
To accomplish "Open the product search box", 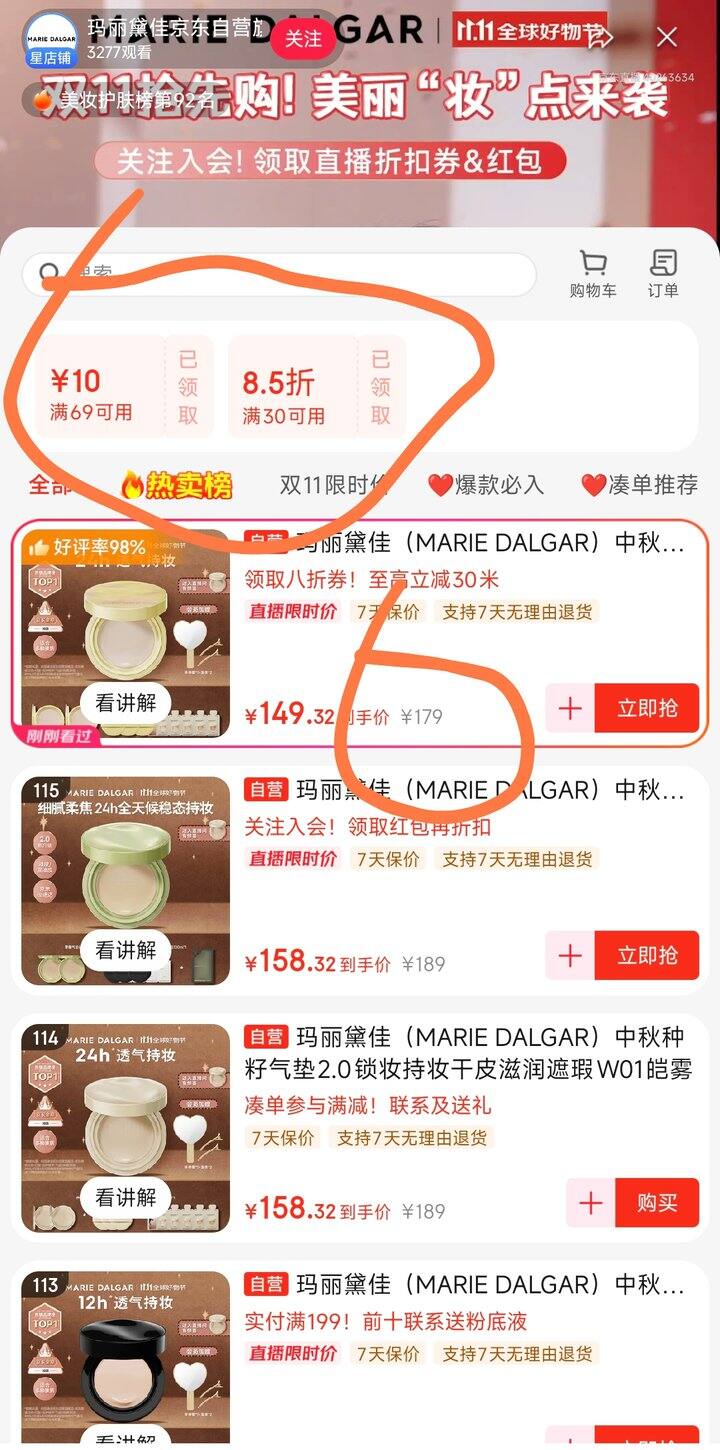I will (280, 273).
